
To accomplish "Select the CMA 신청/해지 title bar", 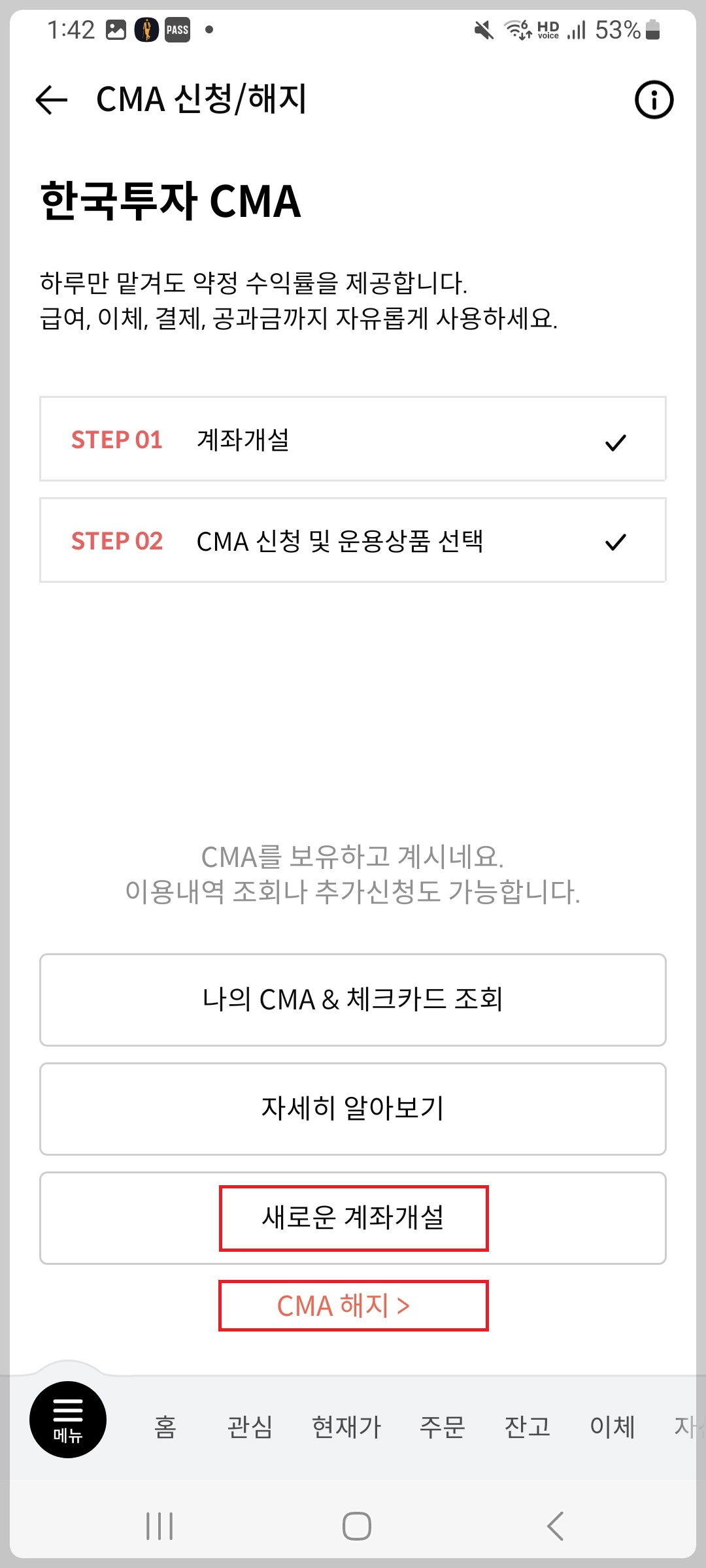I will coord(203,99).
